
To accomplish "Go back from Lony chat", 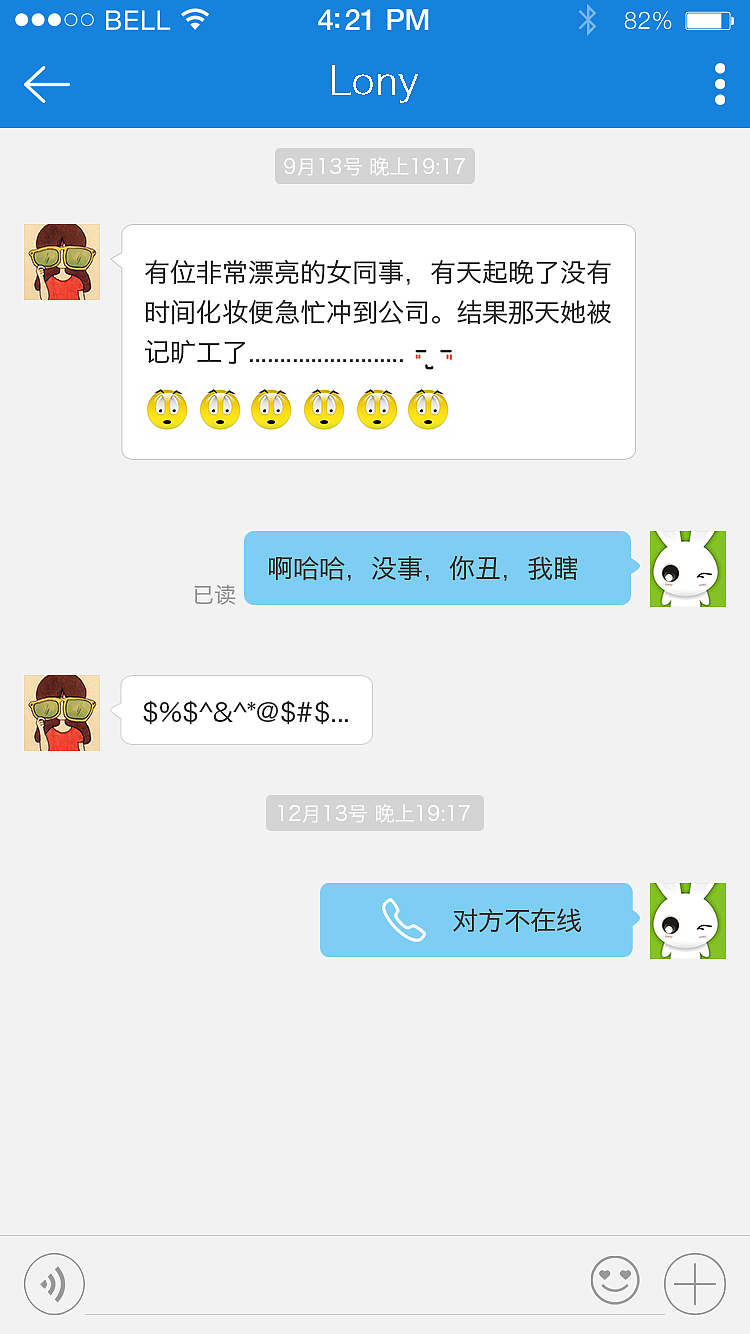I will pyautogui.click(x=47, y=84).
